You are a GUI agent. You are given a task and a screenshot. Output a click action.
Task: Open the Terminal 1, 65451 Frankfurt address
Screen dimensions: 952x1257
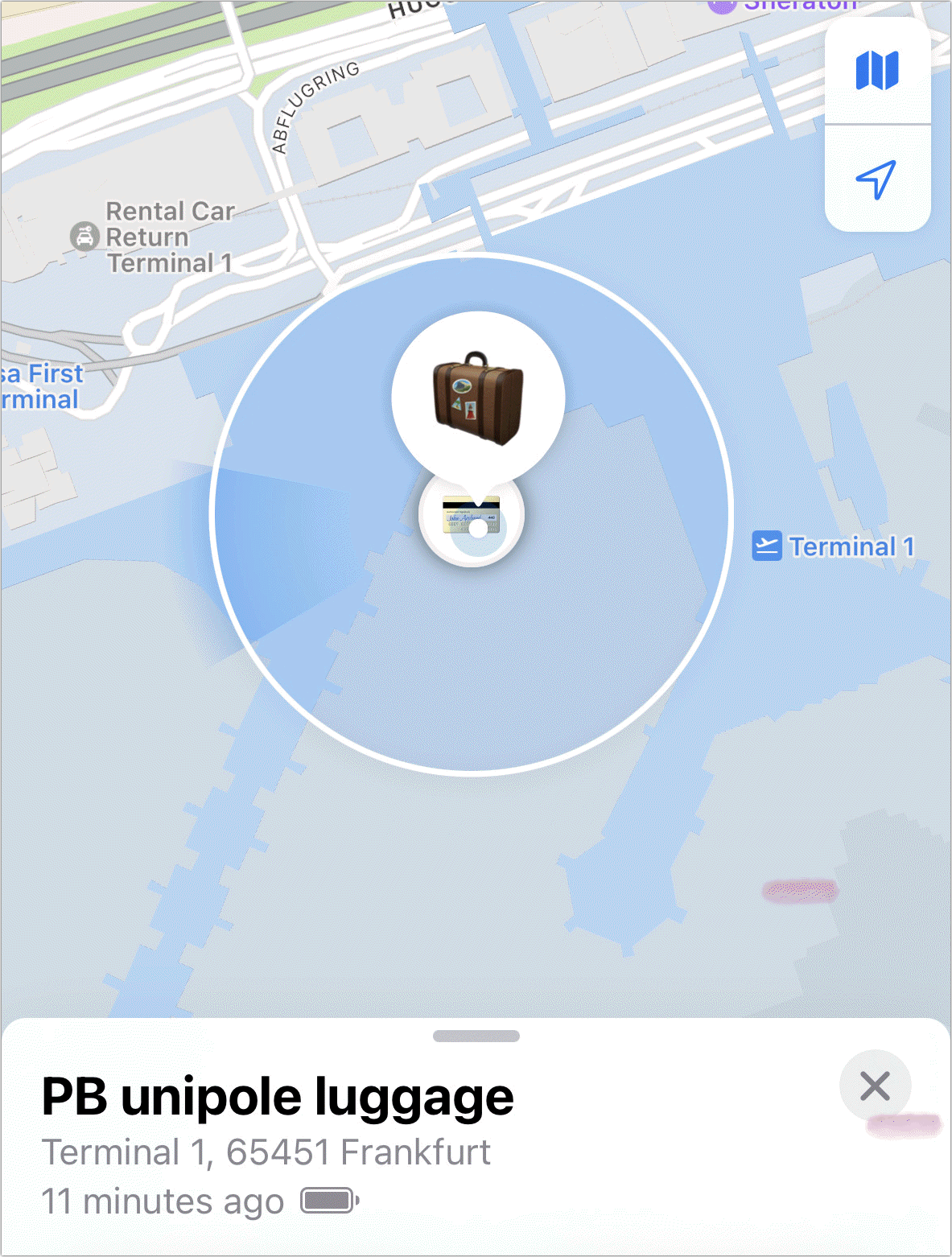267,1152
